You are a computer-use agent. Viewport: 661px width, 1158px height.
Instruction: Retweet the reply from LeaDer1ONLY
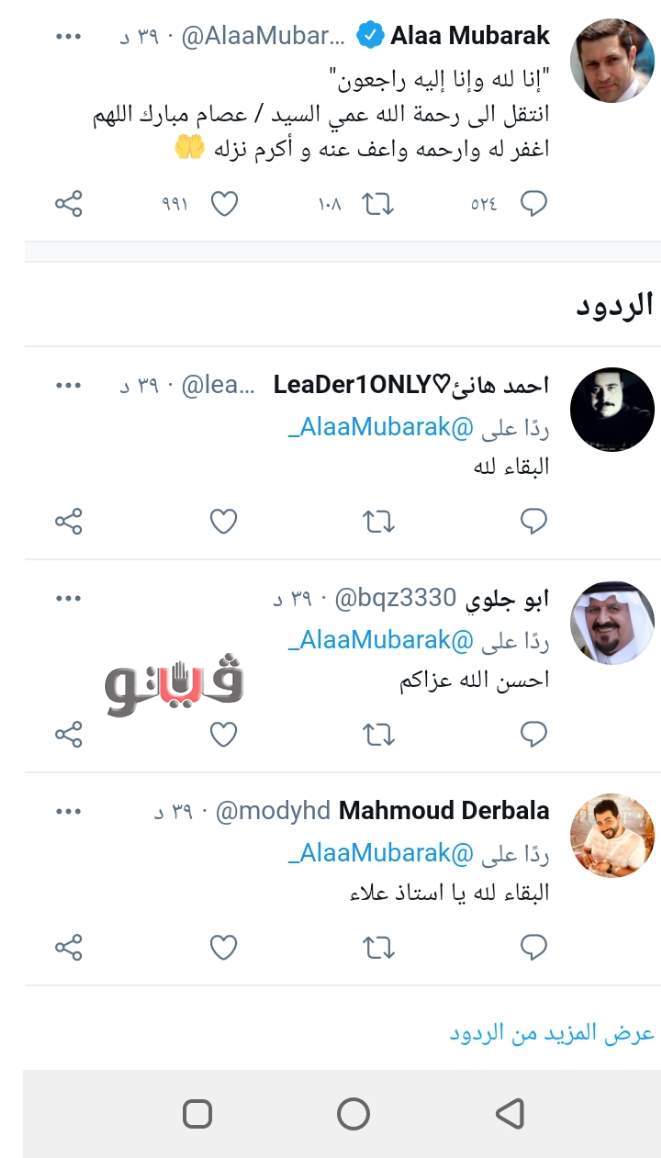point(377,521)
